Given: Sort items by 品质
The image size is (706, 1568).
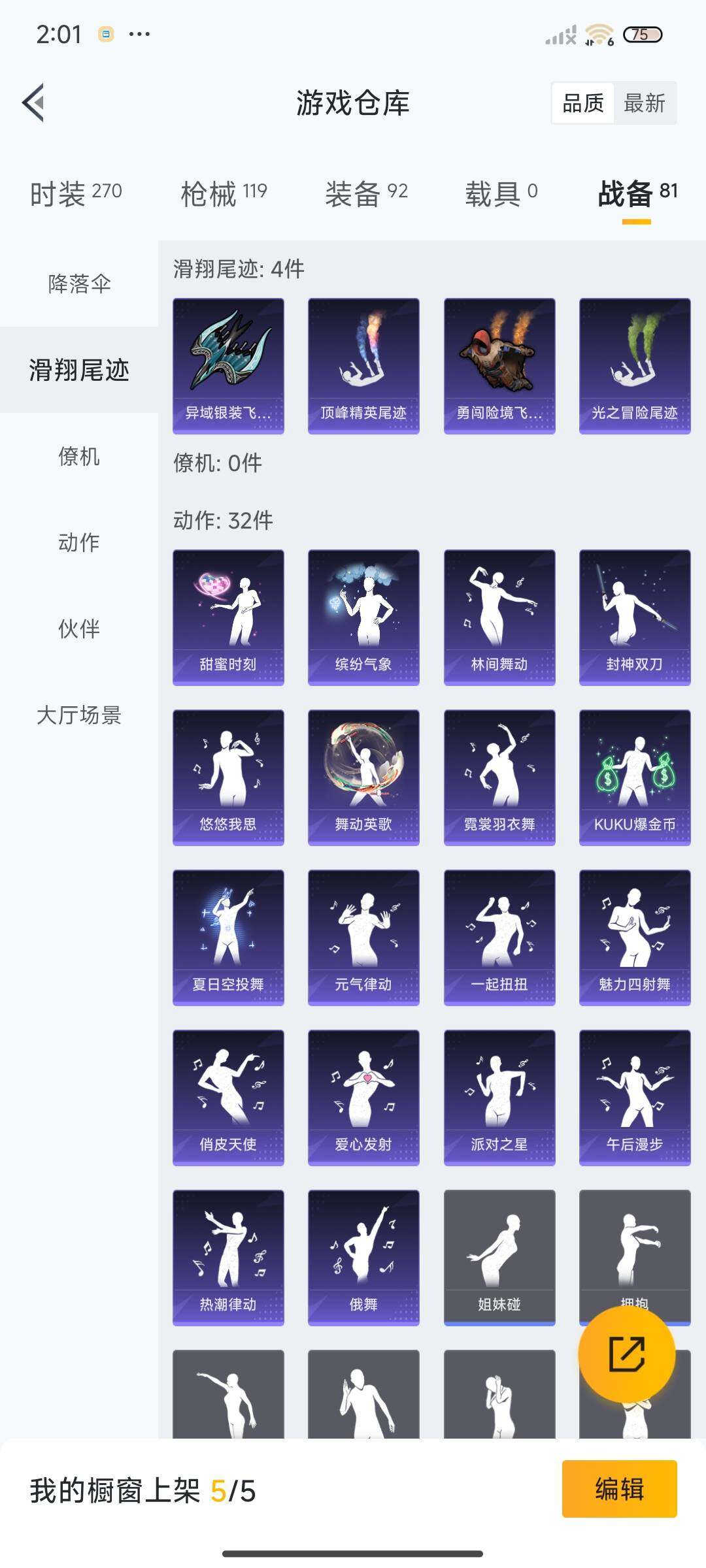Looking at the screenshot, I should [x=583, y=103].
